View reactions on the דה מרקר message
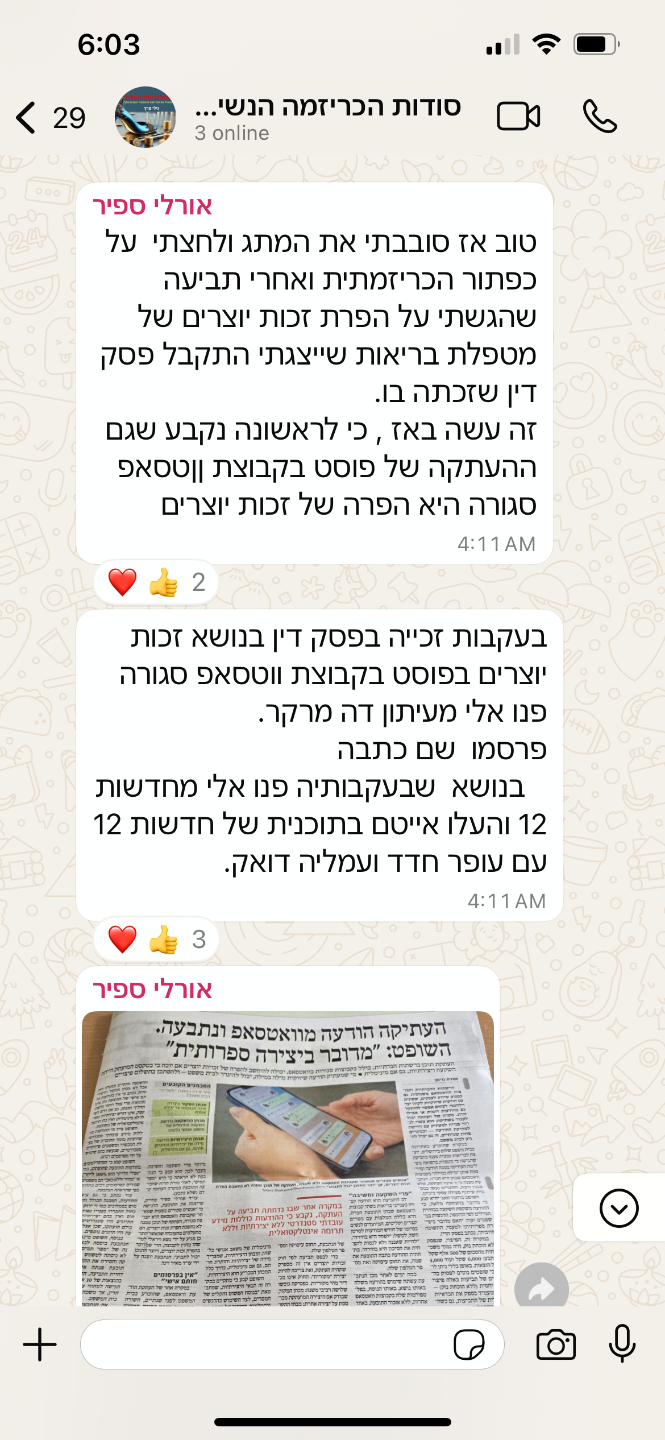 pos(155,939)
